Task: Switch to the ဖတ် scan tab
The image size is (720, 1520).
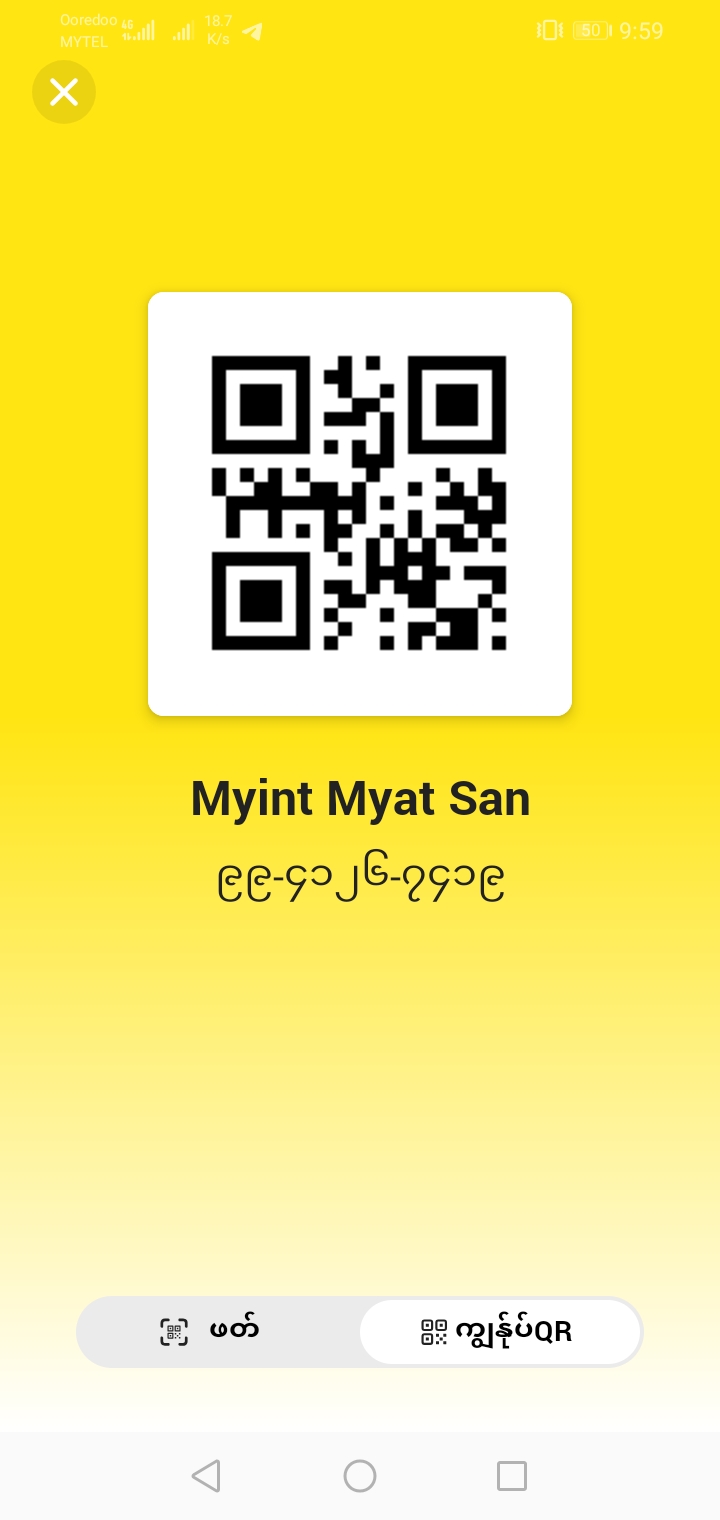Action: 218,1331
